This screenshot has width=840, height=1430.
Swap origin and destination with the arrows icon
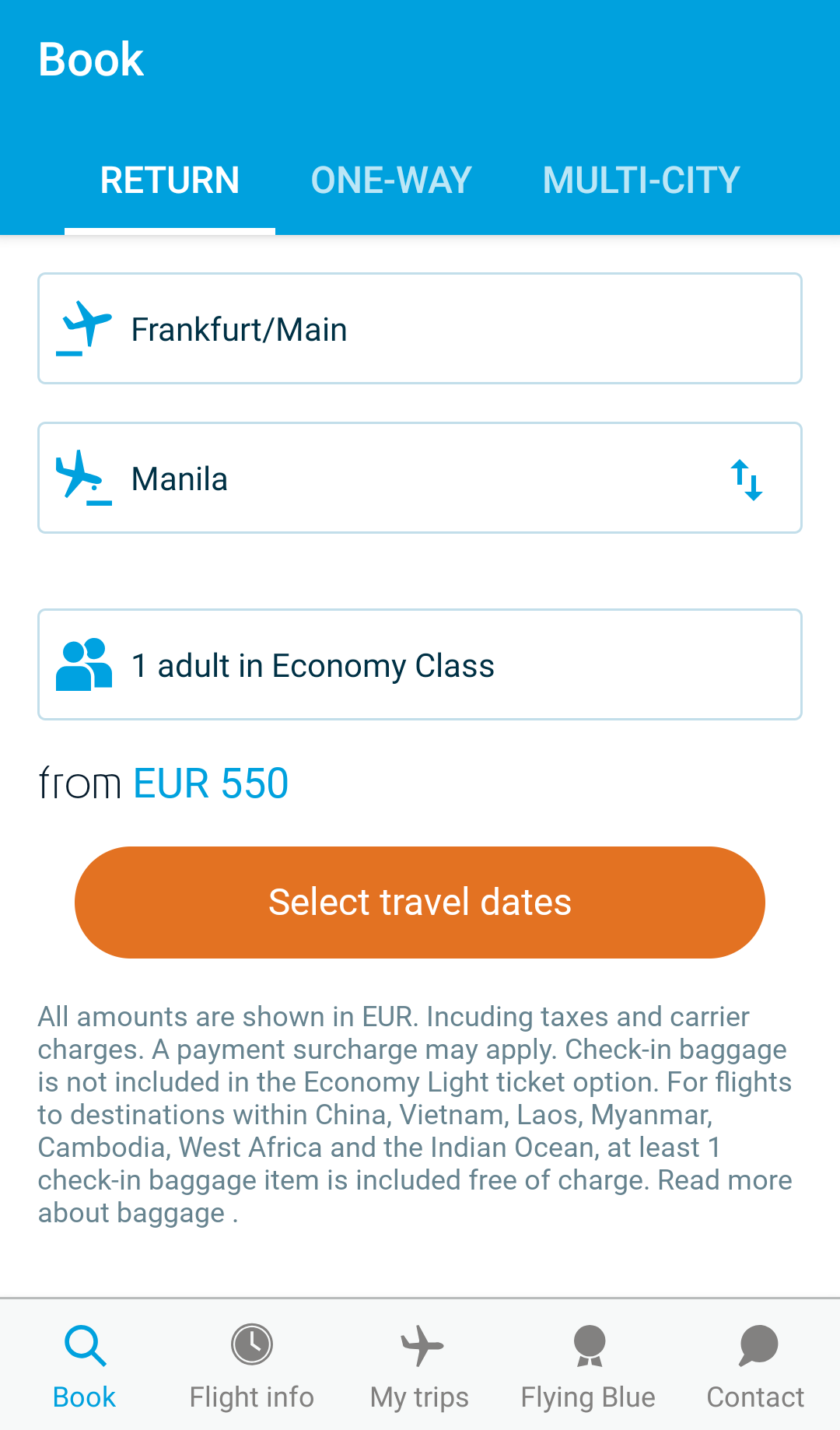[748, 478]
